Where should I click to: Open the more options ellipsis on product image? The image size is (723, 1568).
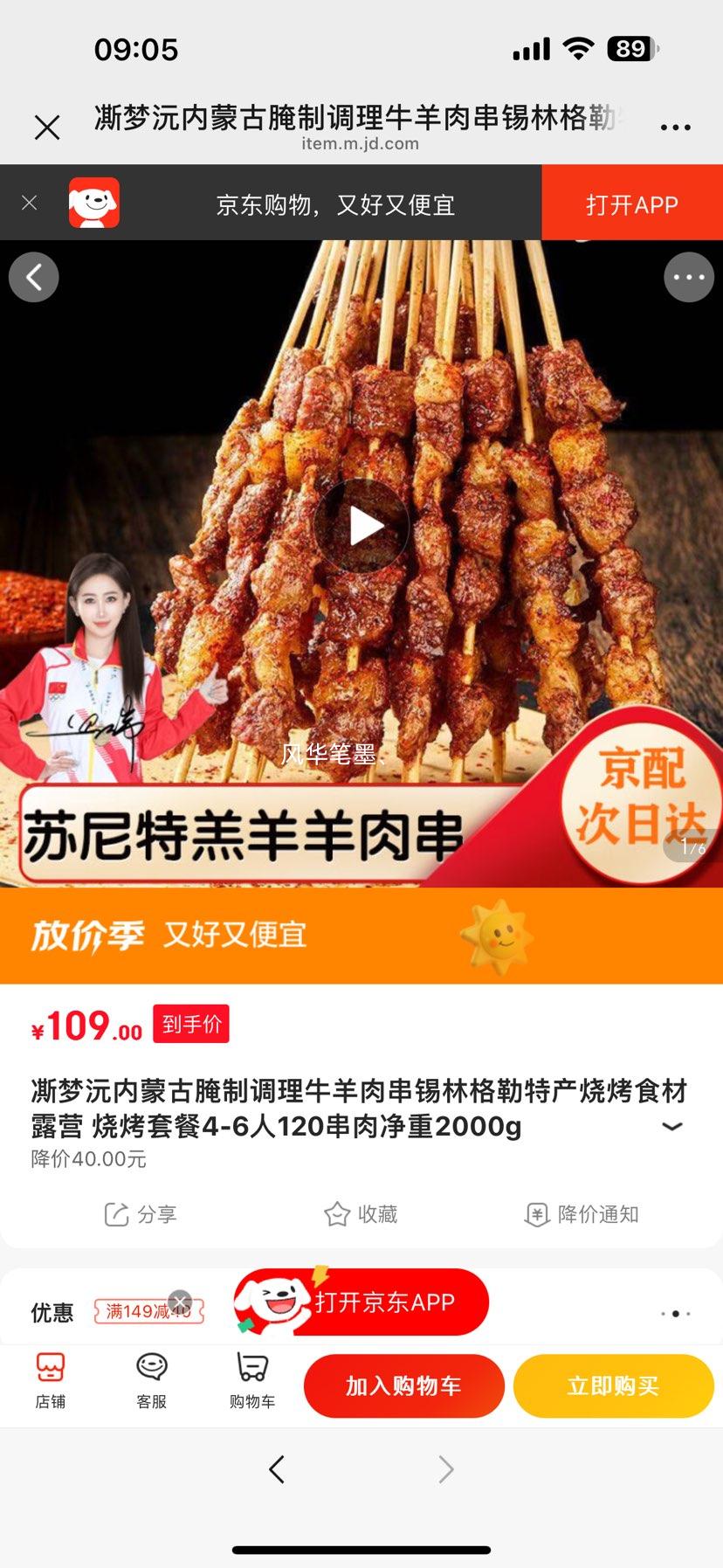(x=689, y=277)
